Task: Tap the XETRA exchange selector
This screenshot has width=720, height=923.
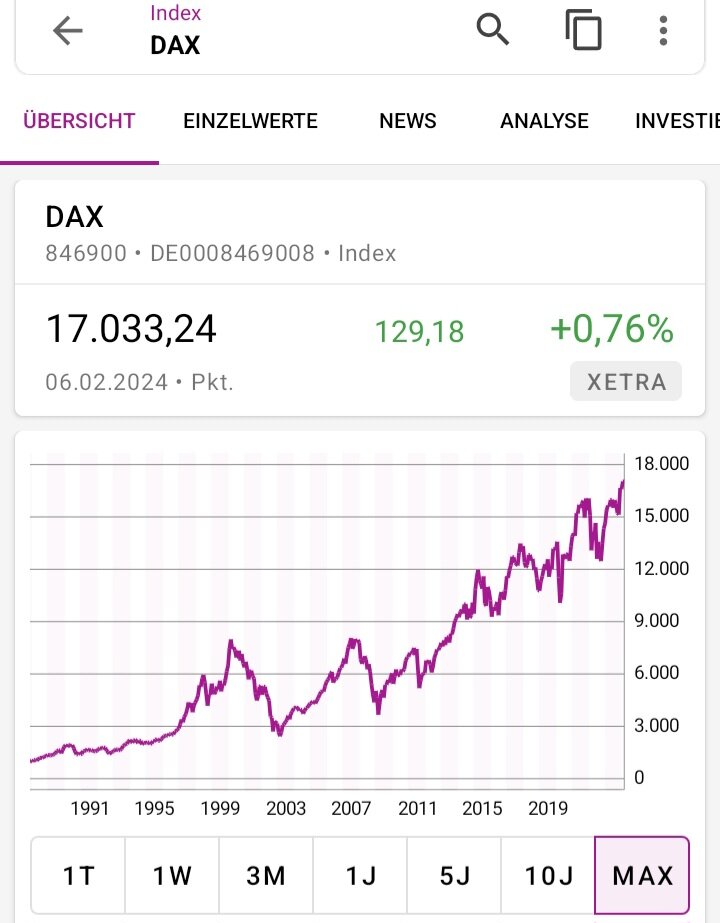Action: [x=626, y=381]
